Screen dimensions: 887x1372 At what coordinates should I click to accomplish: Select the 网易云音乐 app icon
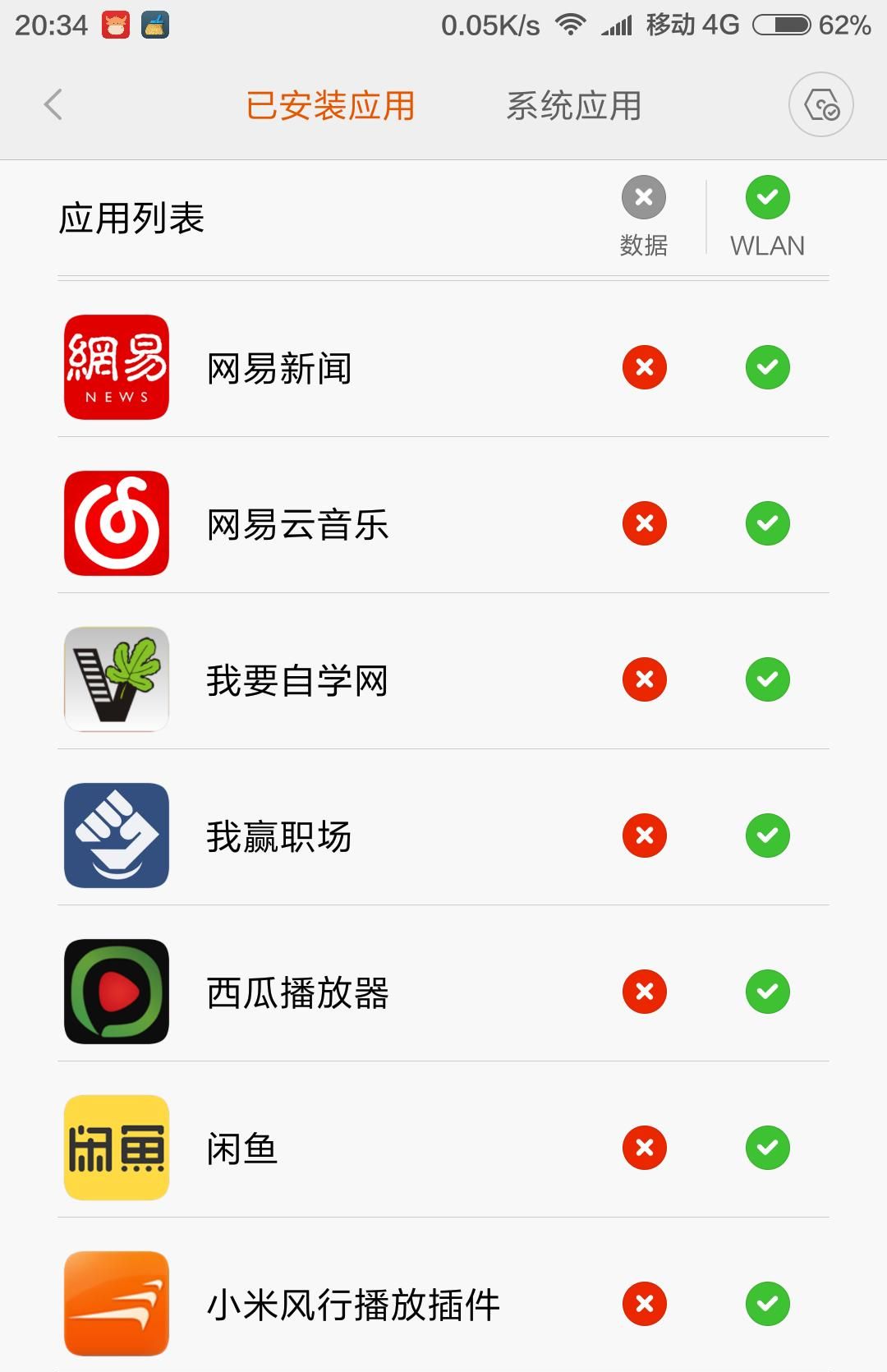click(x=115, y=523)
